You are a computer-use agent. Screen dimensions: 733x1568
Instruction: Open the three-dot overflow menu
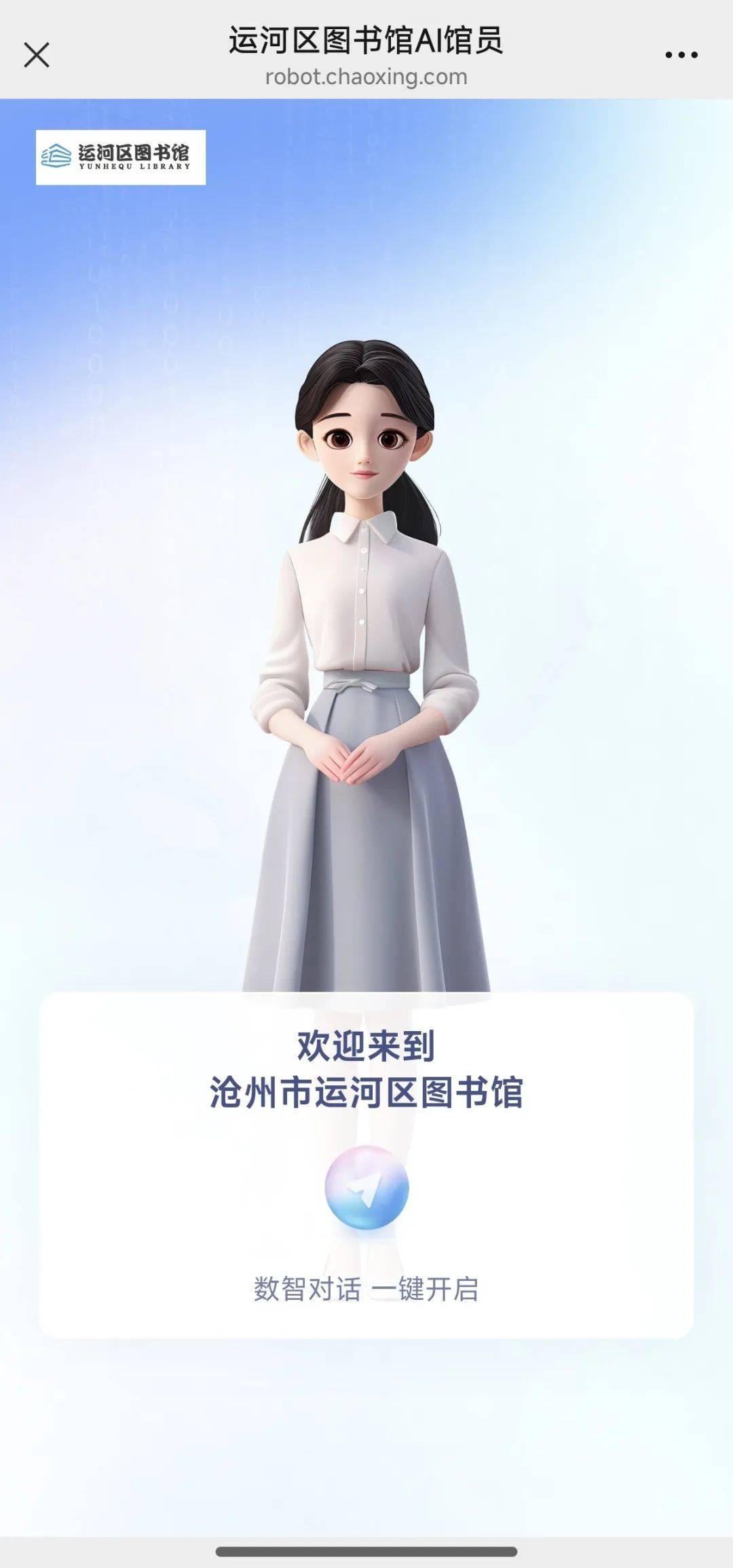[681, 55]
